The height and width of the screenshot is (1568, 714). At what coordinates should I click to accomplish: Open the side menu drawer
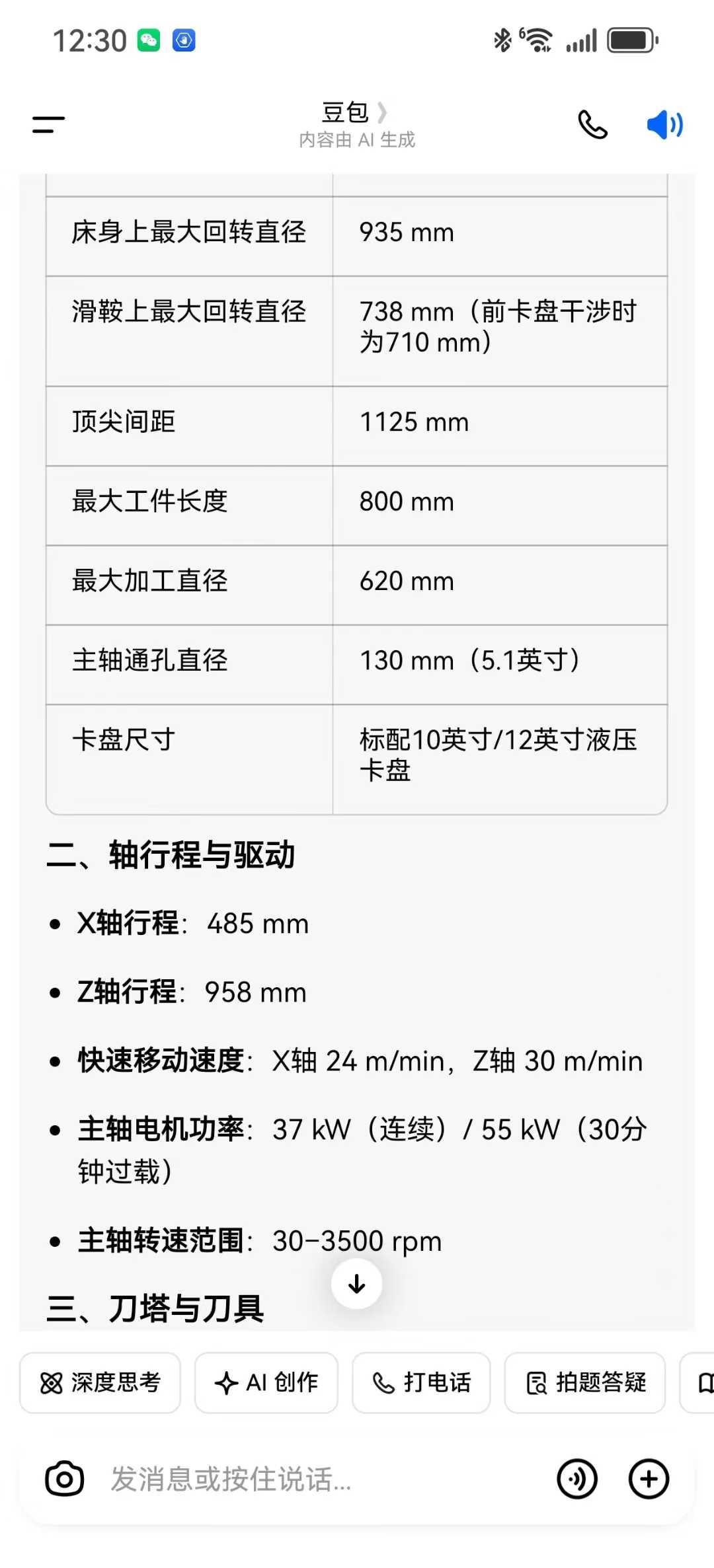click(49, 124)
